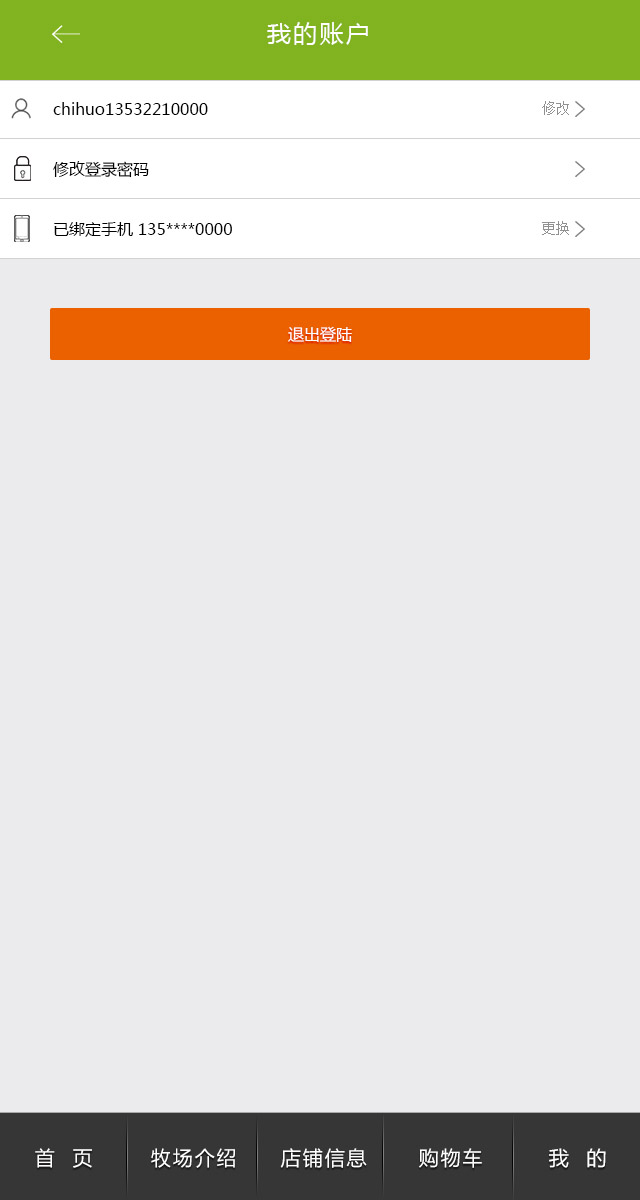Go back using the arrow icon
Image resolution: width=640 pixels, height=1200 pixels.
66,34
